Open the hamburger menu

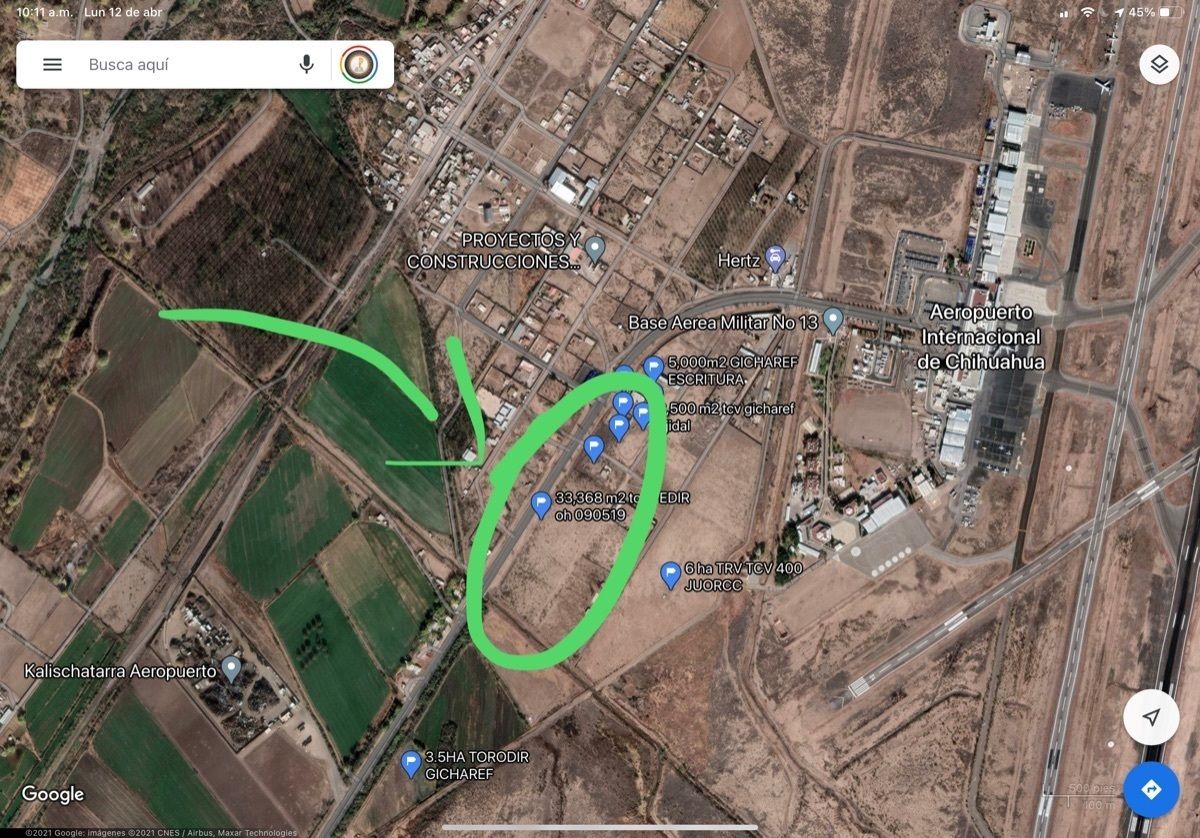click(x=52, y=65)
